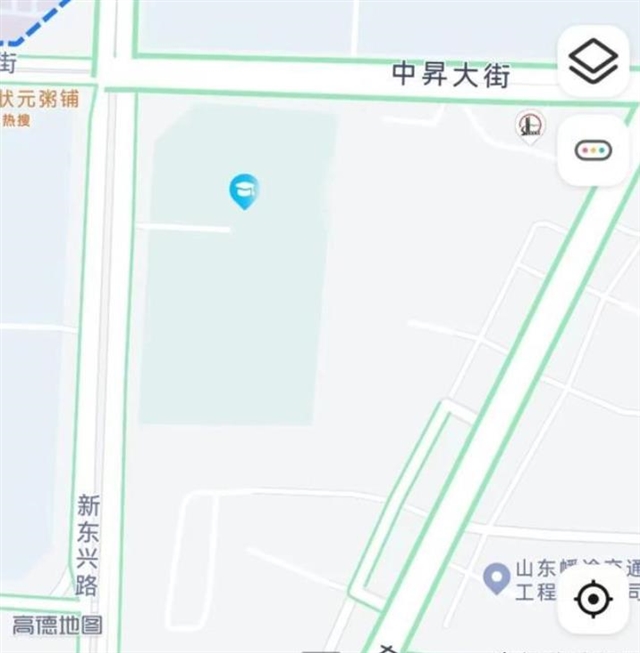
Task: Toggle the traffic conditions button
Action: coord(593,151)
